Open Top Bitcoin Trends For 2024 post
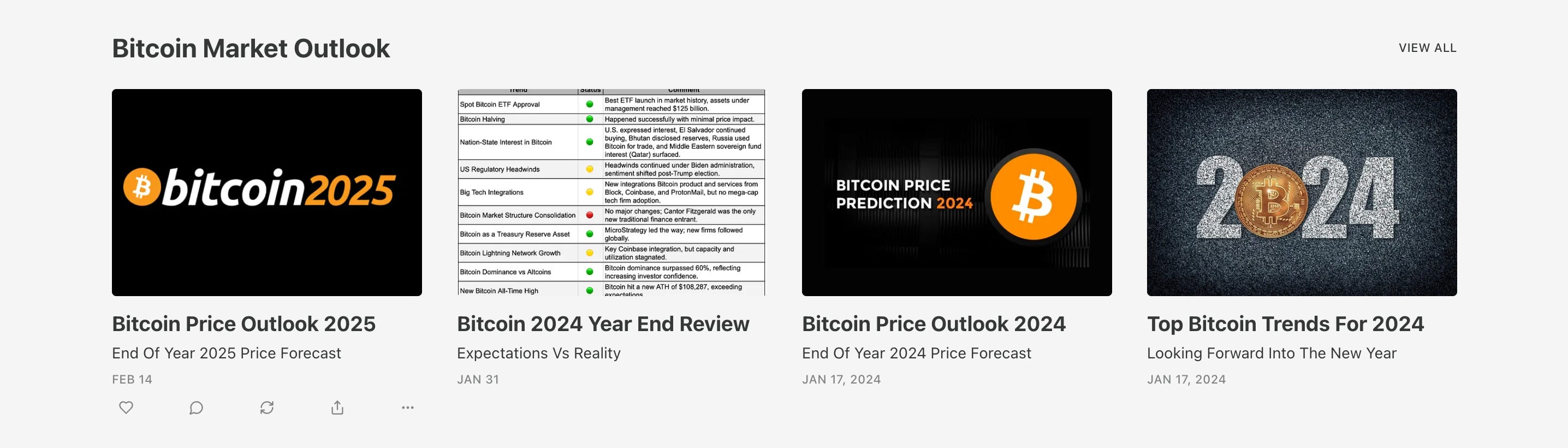The width and height of the screenshot is (1568, 448). click(x=1284, y=323)
